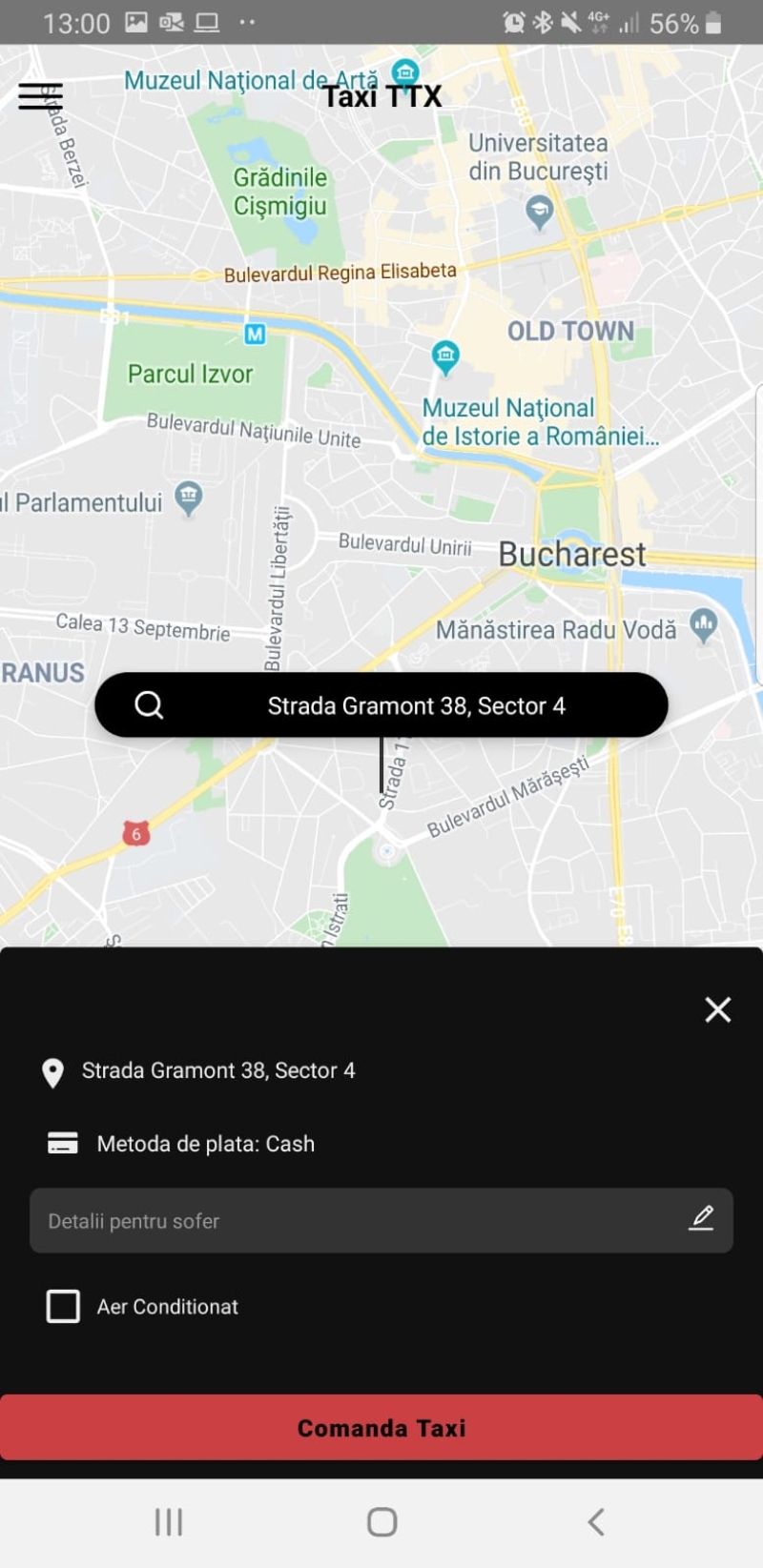Collapse the booking panel with the X
The width and height of the screenshot is (763, 1568).
(x=717, y=1009)
